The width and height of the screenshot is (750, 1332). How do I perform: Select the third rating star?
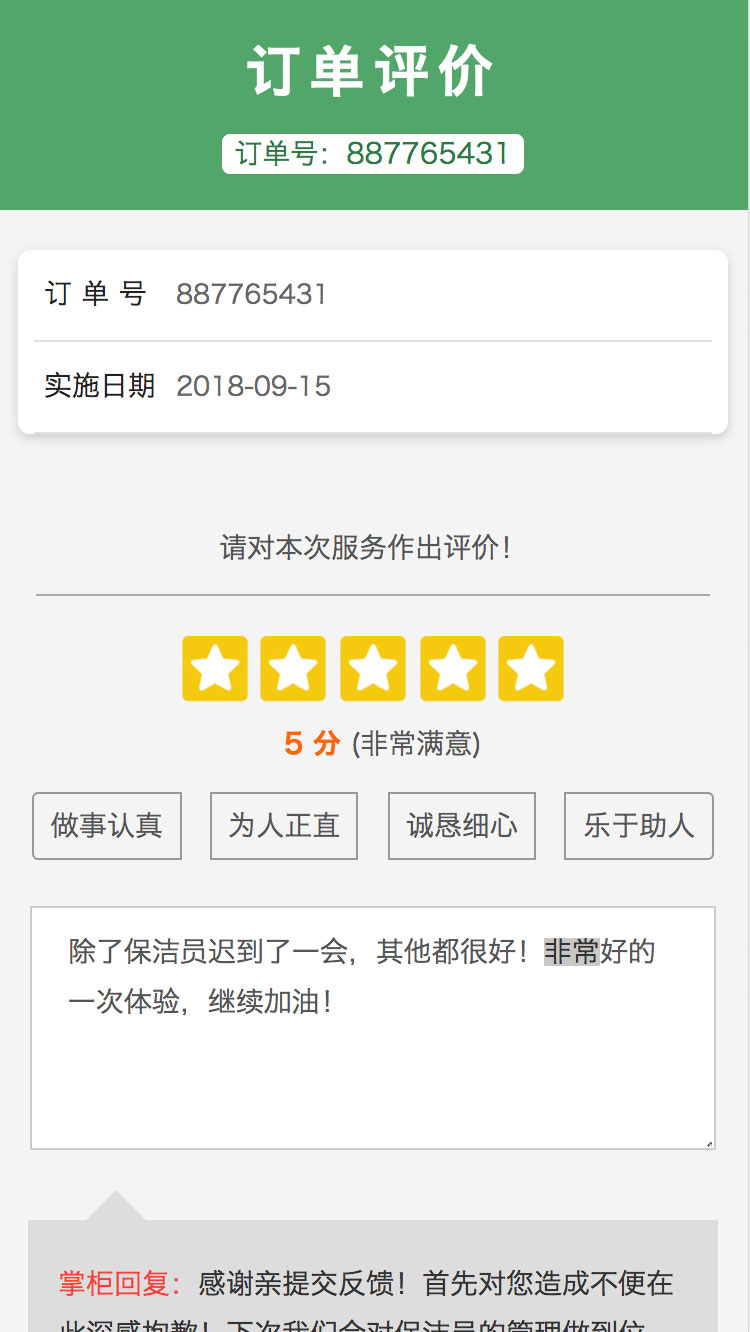pyautogui.click(x=373, y=668)
